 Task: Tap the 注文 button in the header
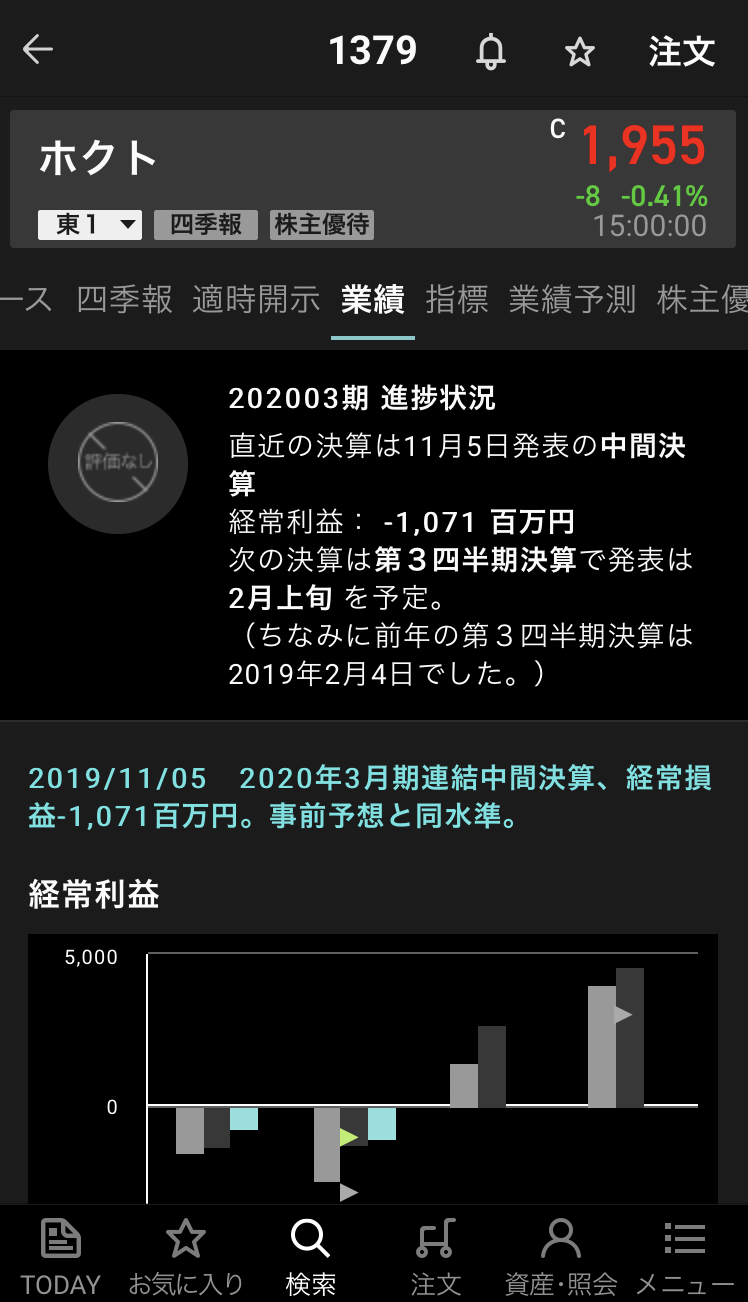(x=682, y=51)
